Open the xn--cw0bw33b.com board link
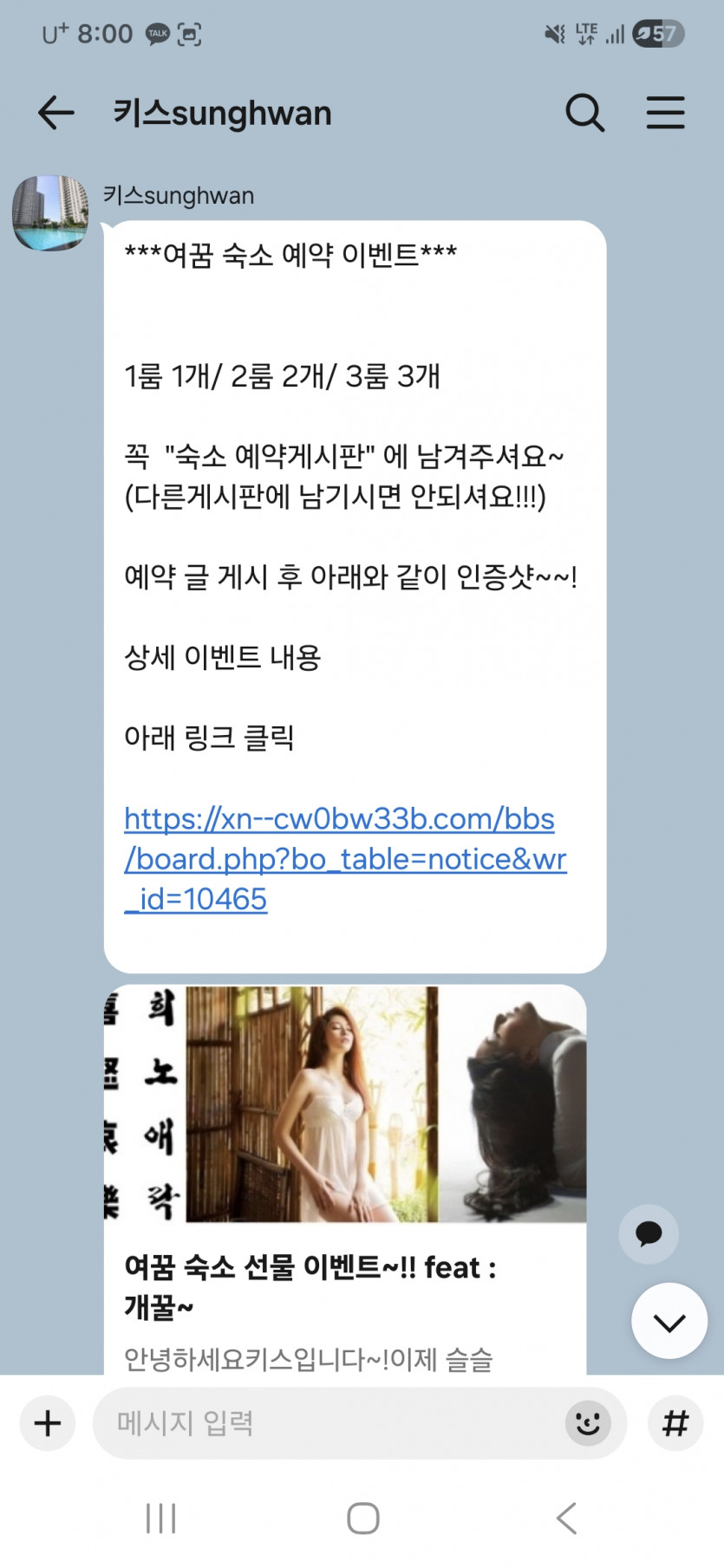The image size is (724, 1568). [x=344, y=858]
